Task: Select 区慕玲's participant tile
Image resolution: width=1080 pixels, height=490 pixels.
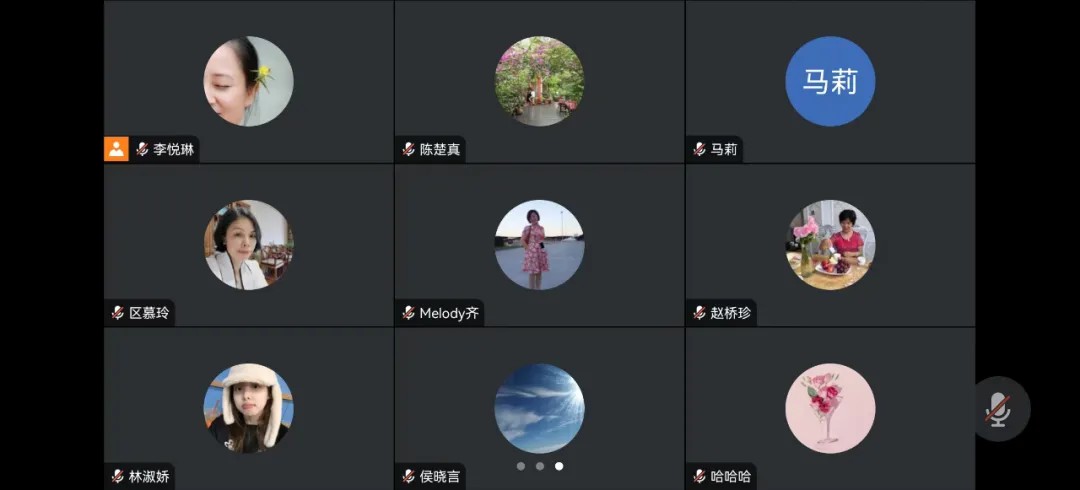Action: pyautogui.click(x=249, y=245)
